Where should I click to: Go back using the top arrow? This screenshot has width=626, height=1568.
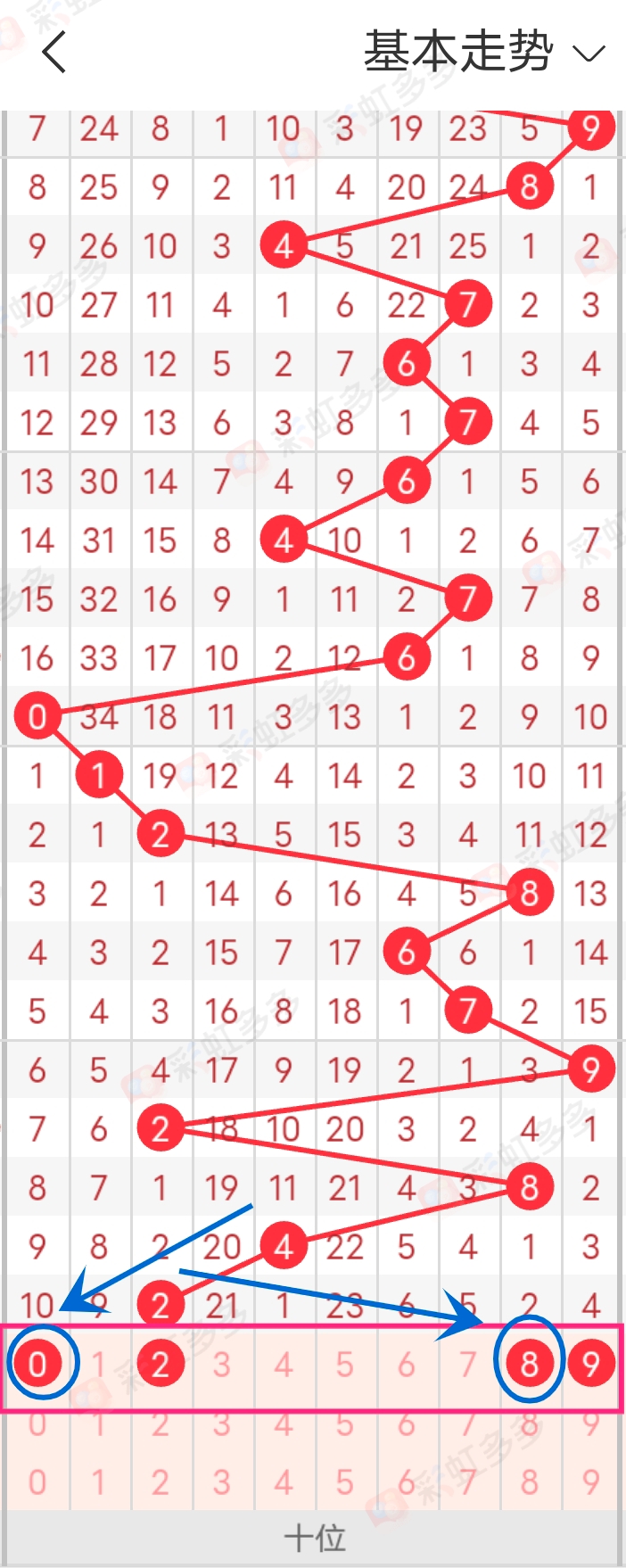(54, 53)
